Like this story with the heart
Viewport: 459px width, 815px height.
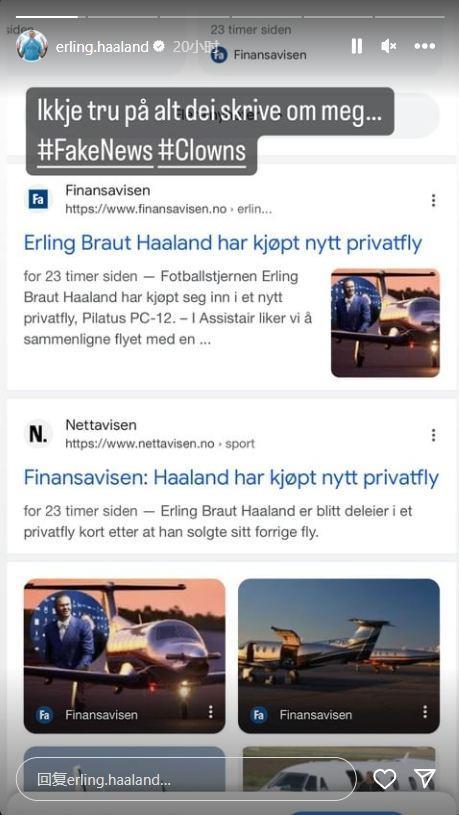click(x=385, y=779)
